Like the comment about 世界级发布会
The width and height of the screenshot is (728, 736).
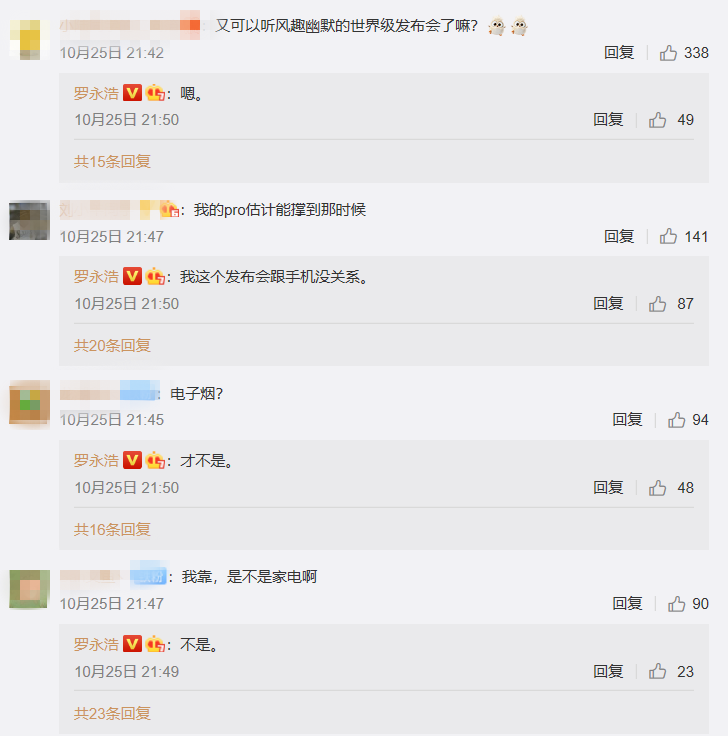point(669,53)
